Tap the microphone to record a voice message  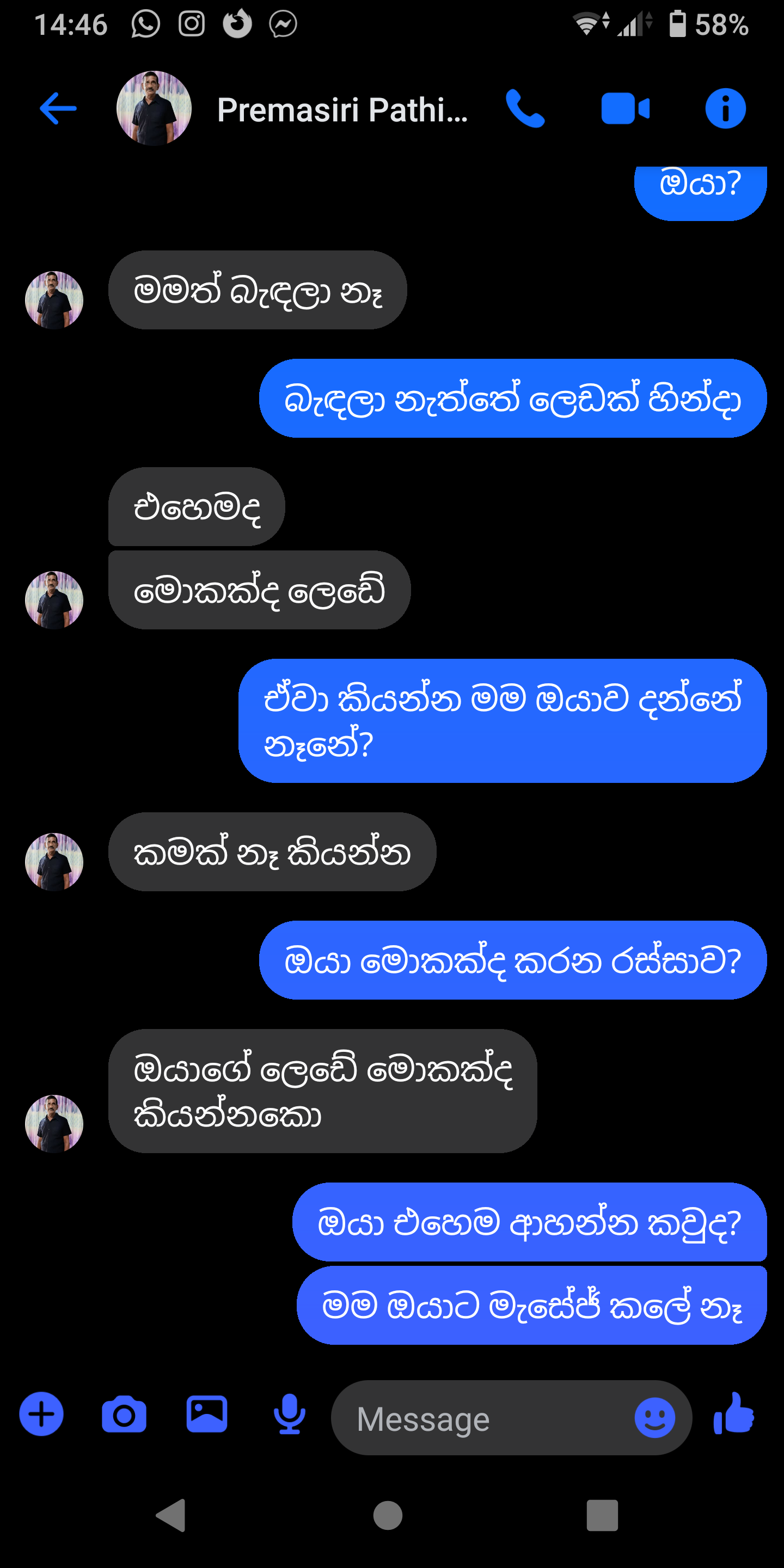tap(290, 1414)
